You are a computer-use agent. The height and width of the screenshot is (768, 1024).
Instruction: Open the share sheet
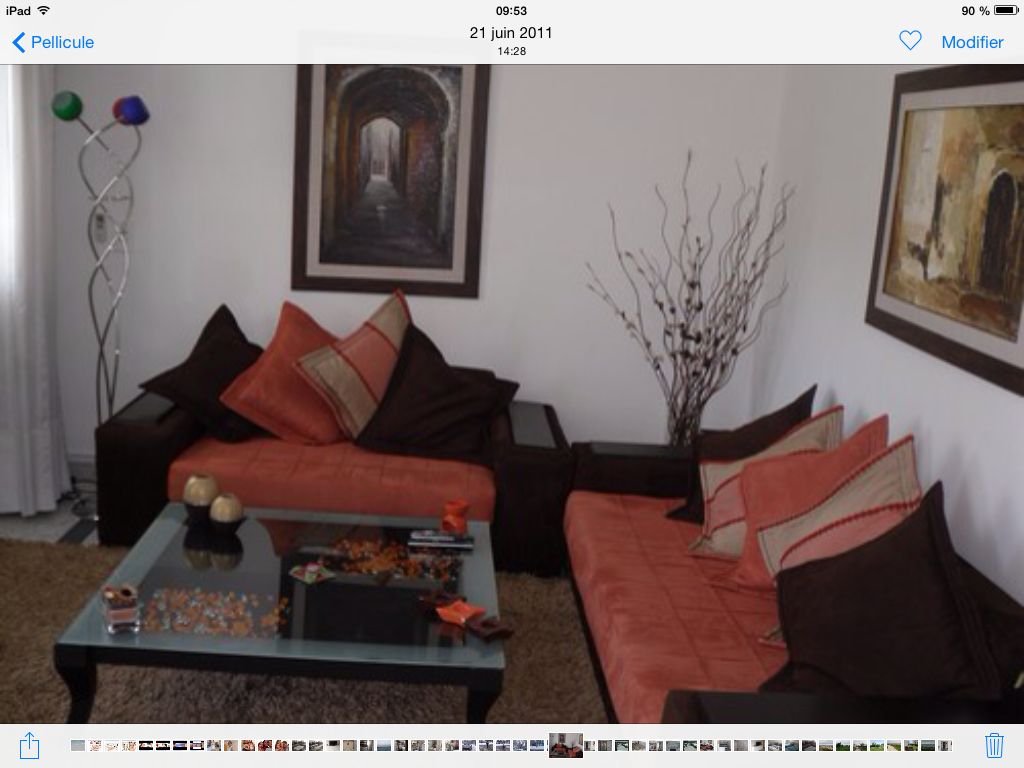[29, 745]
